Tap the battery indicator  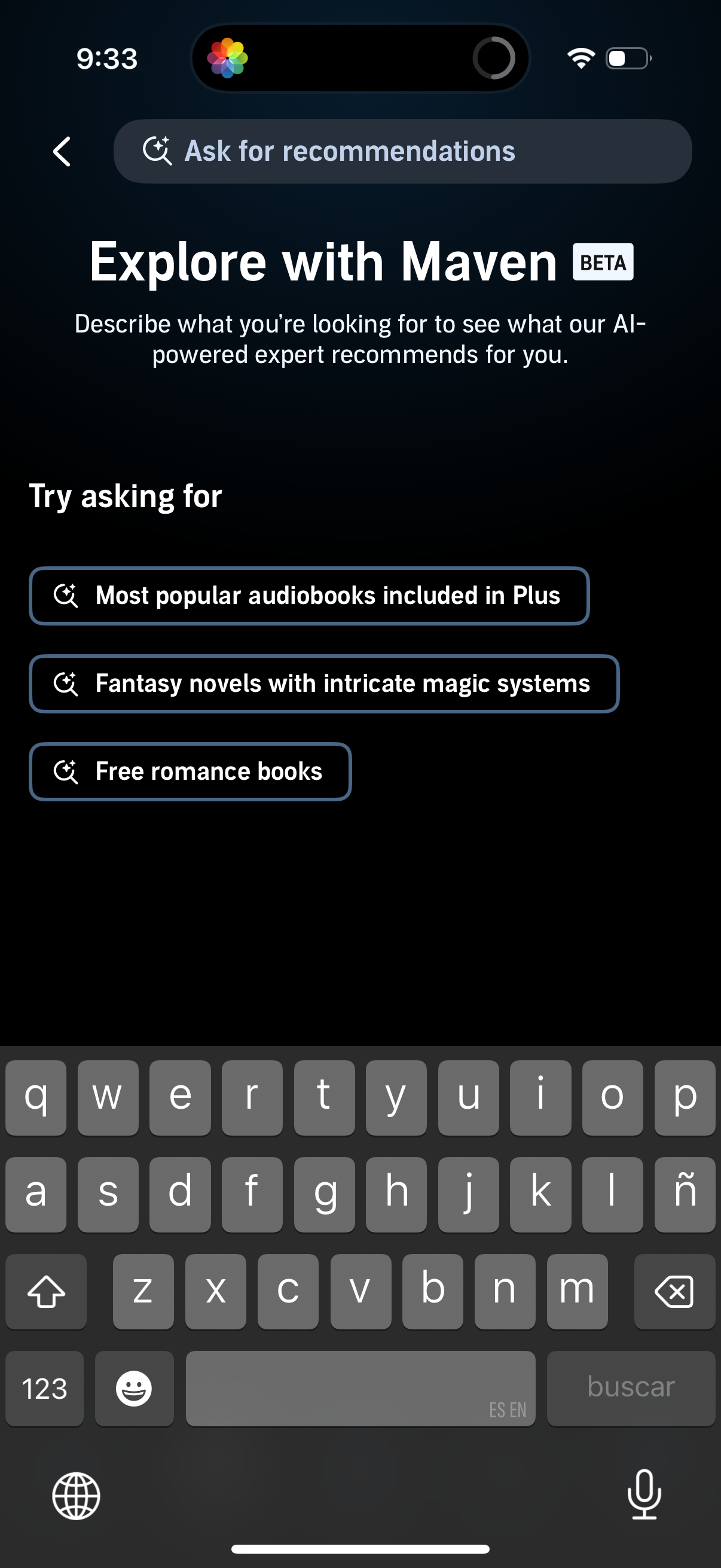pos(627,59)
